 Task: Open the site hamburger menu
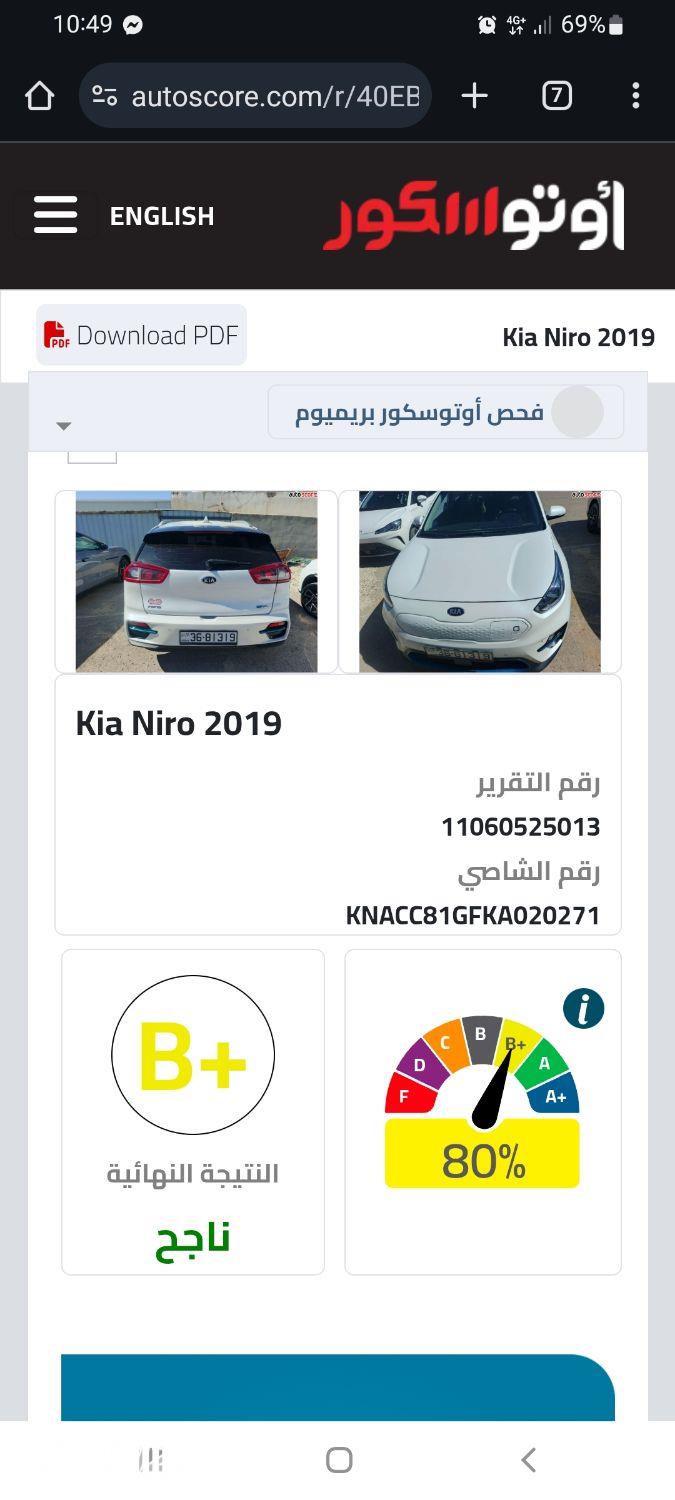tap(55, 215)
